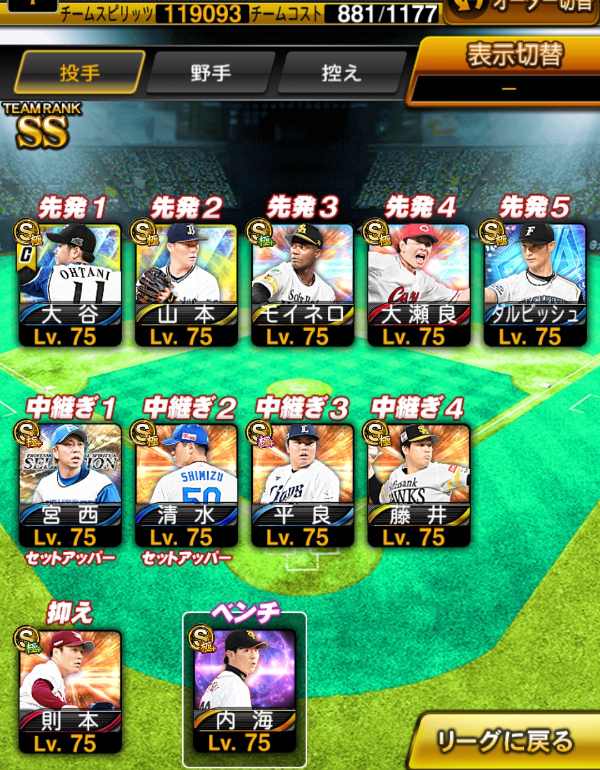Tap the オーダー切替 button

coord(523,11)
